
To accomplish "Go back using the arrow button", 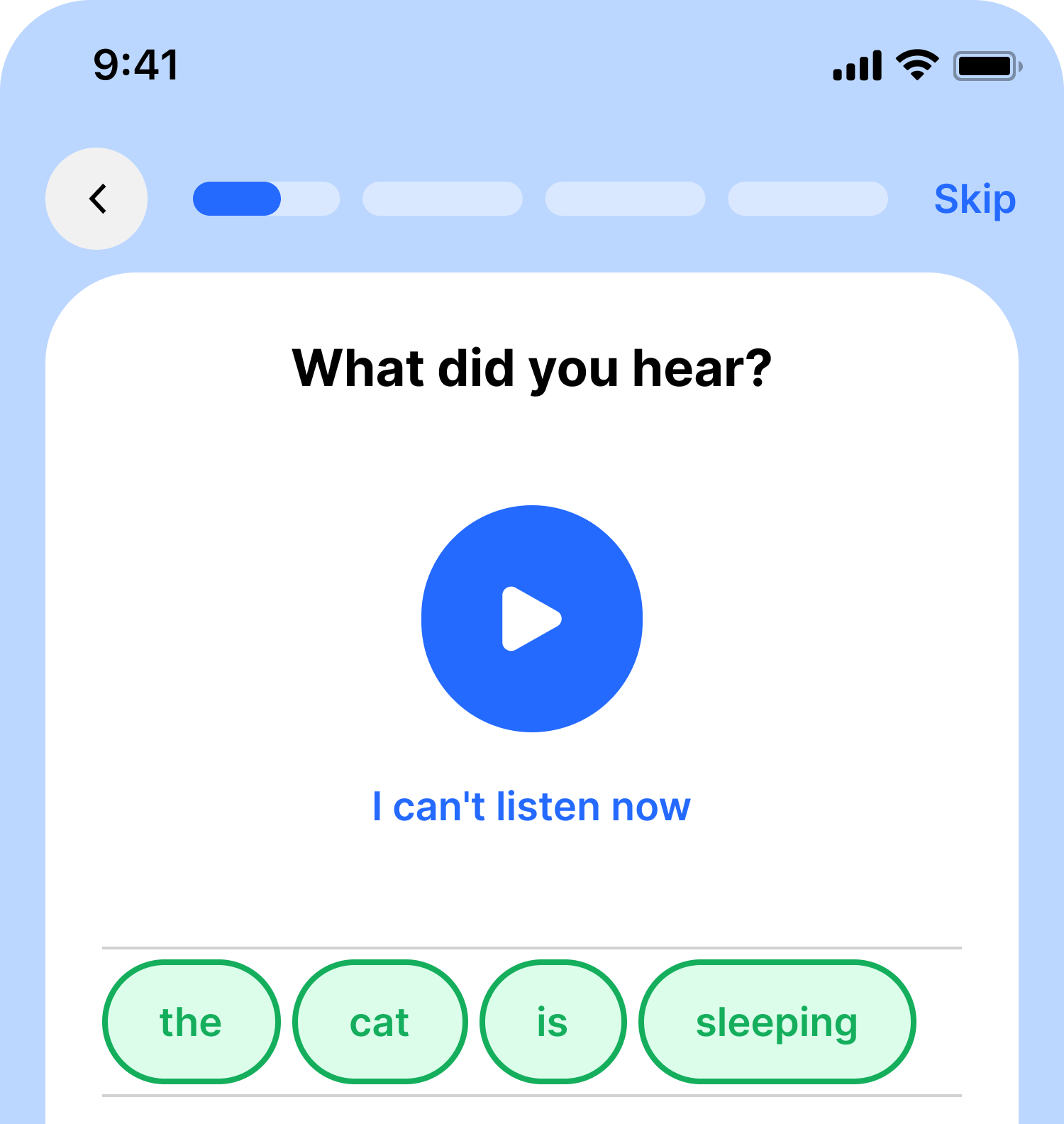I will click(x=96, y=199).
